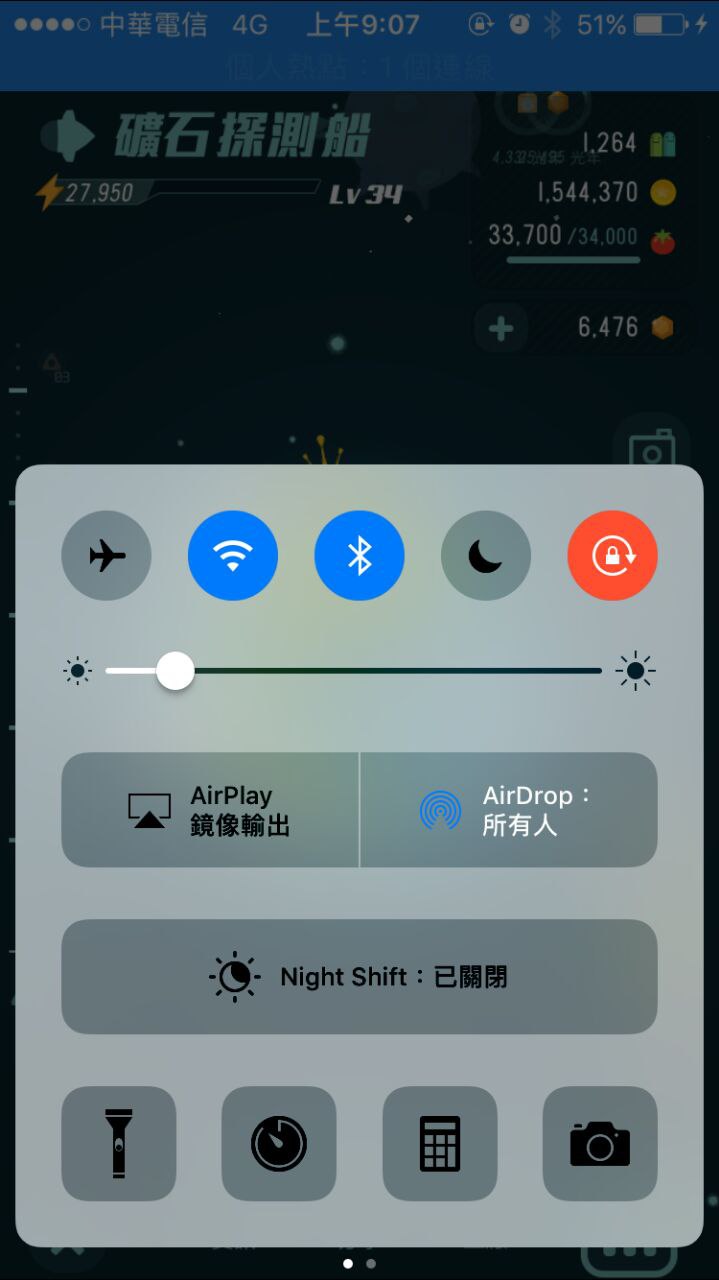Screen dimensions: 719x1280
Task: Unlock portrait orientation lock
Action: 612,556
